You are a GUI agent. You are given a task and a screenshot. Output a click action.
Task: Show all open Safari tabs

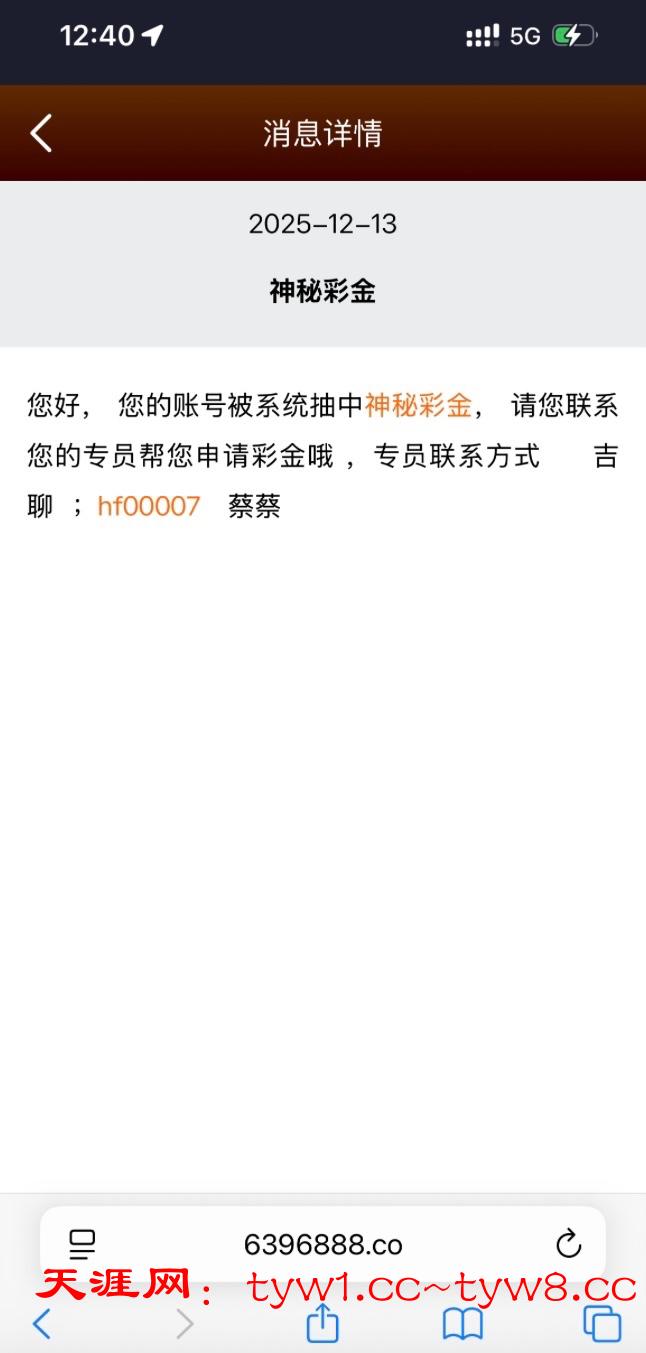(x=602, y=1324)
